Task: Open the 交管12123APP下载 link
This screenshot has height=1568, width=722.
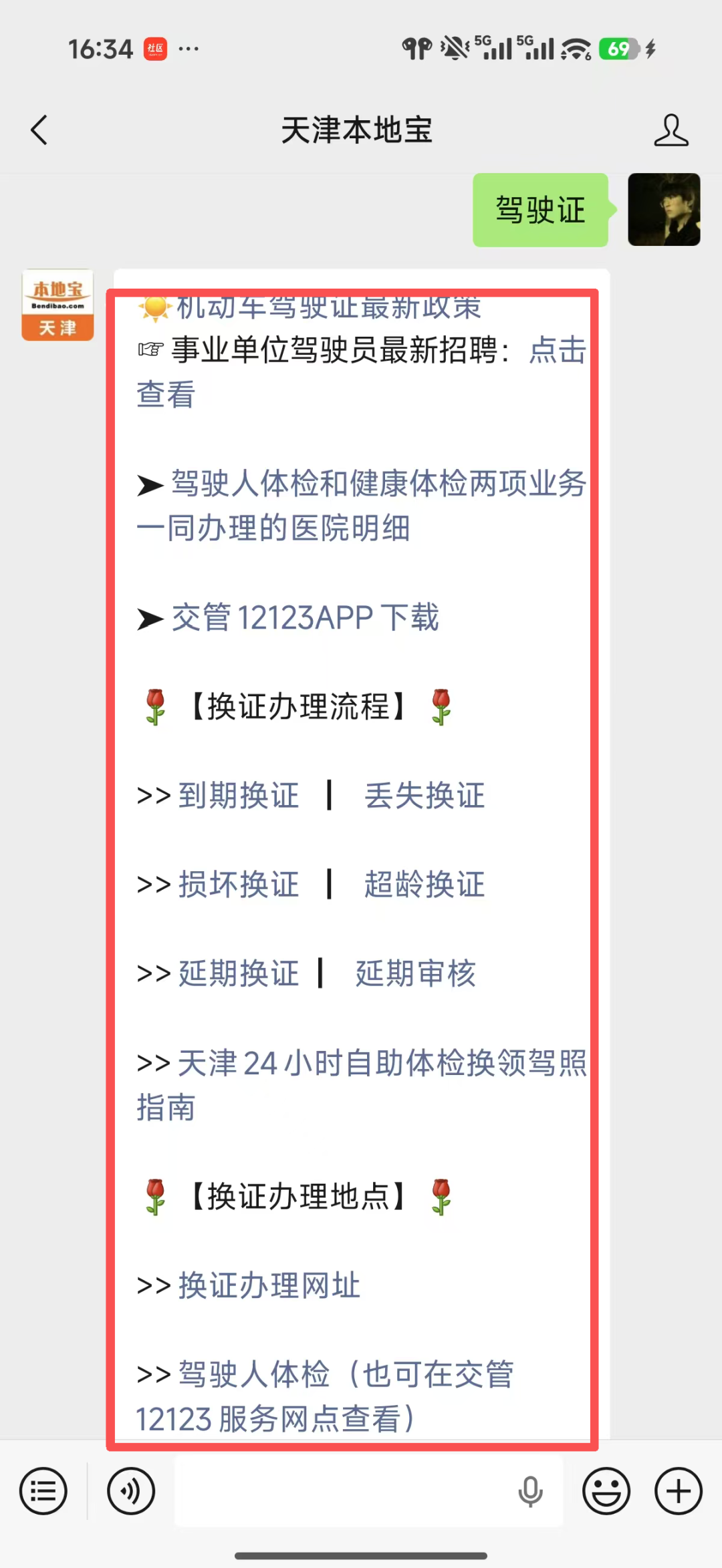Action: pos(305,617)
